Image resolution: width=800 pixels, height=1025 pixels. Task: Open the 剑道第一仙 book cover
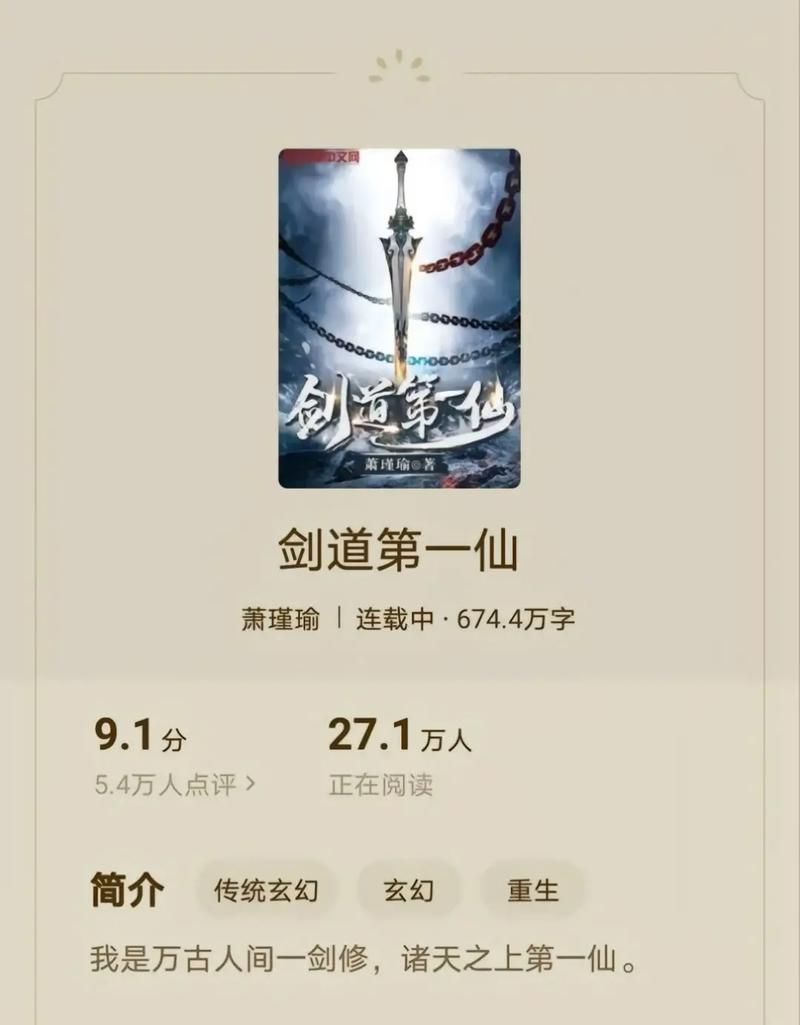399,318
